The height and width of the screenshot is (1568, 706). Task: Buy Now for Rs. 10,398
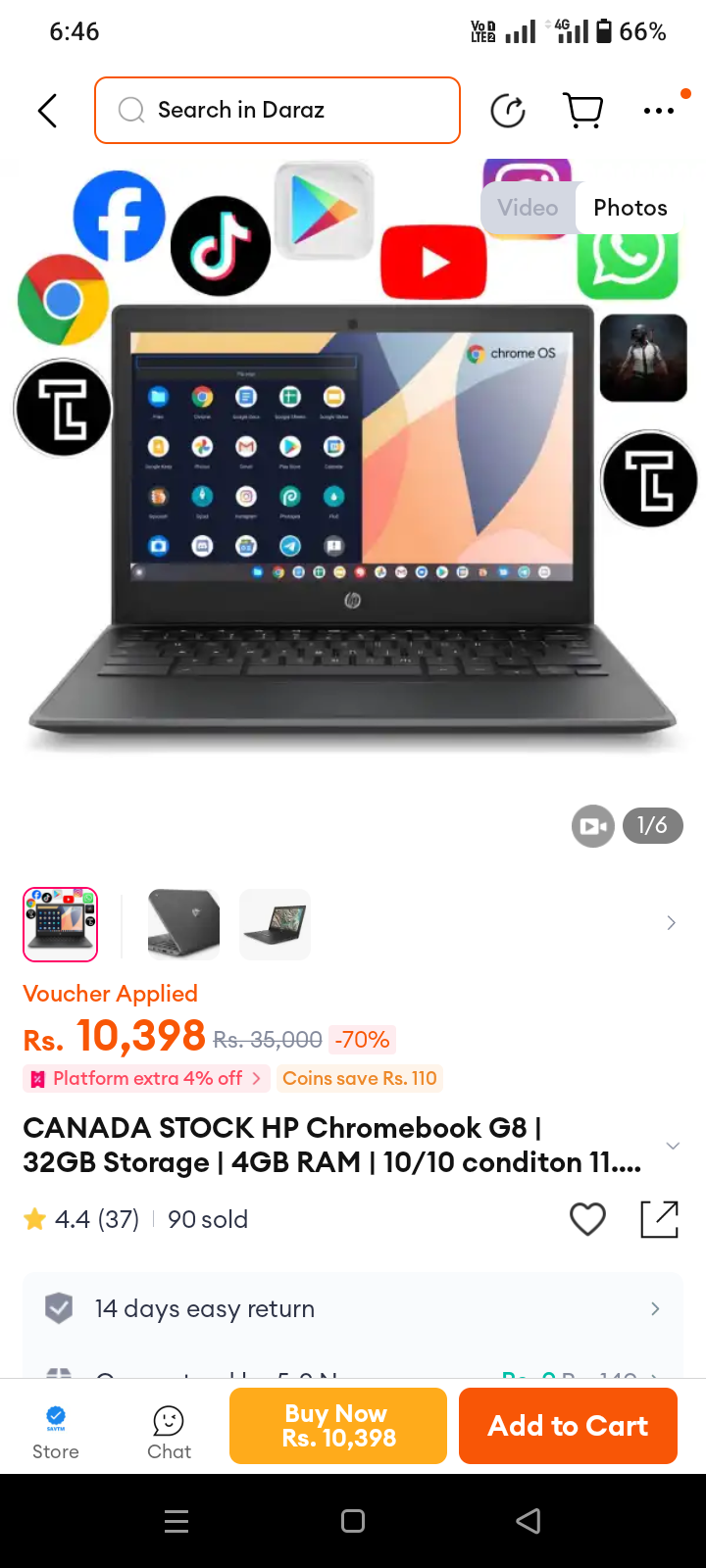click(338, 1426)
